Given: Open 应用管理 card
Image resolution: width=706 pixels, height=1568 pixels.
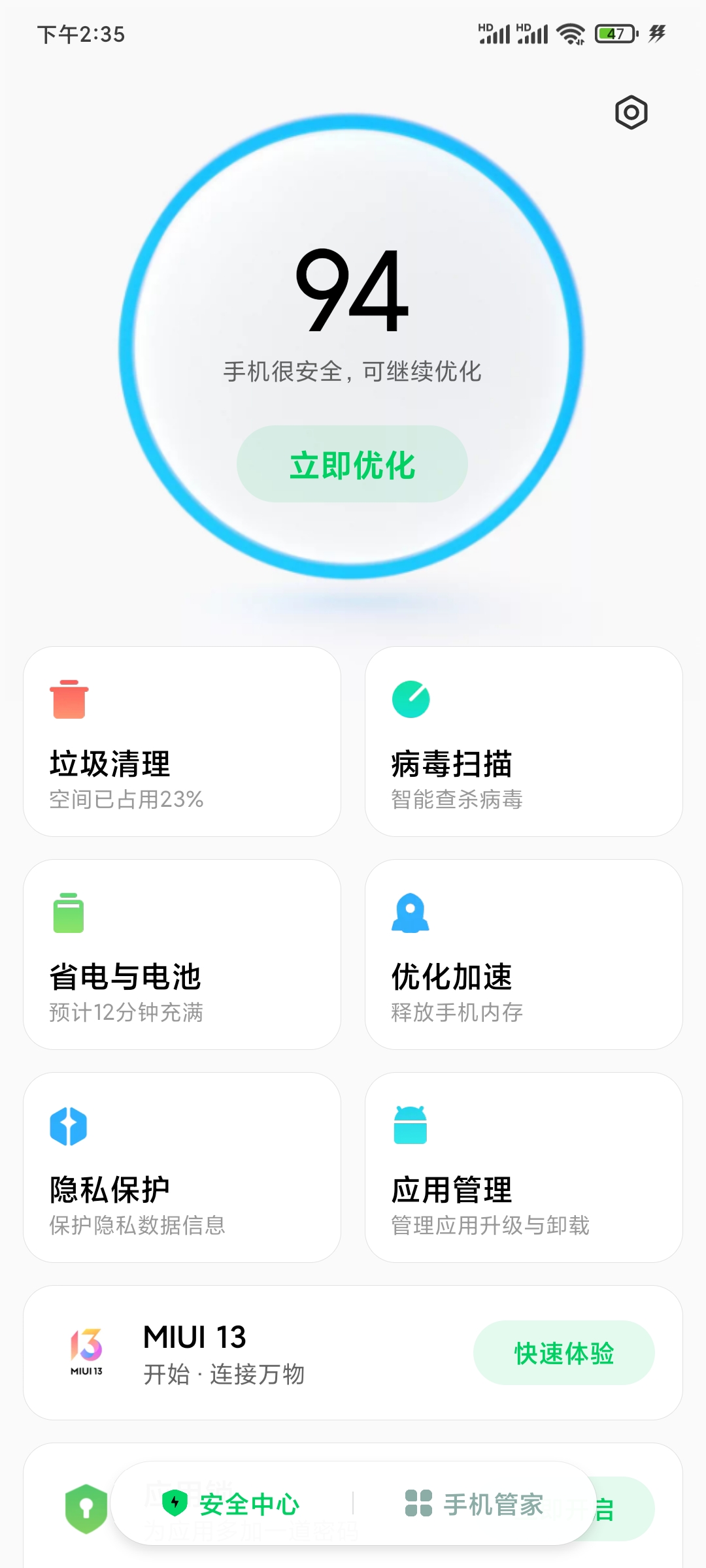Looking at the screenshot, I should [524, 1168].
